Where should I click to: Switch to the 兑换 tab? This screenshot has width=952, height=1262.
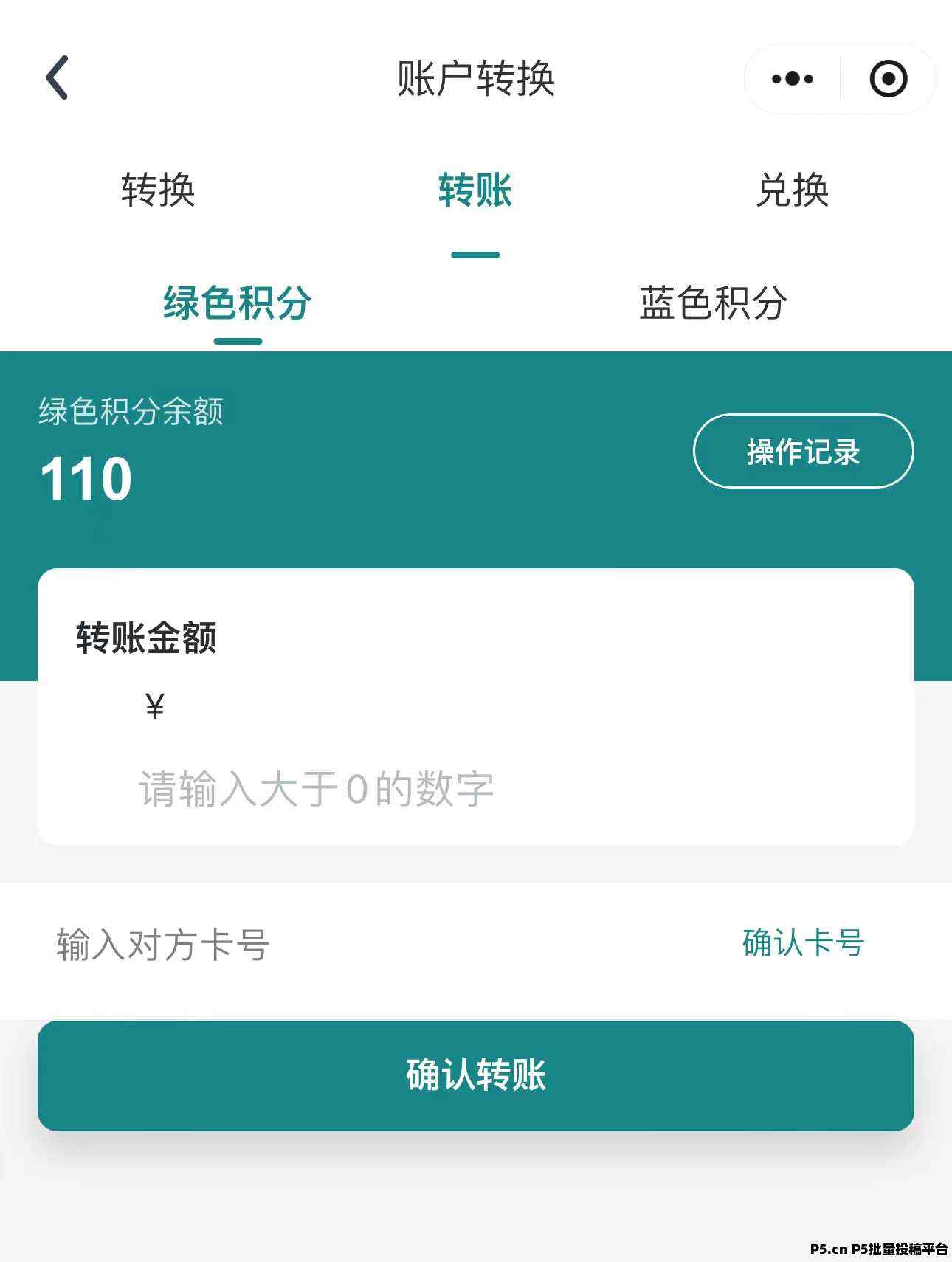tap(793, 190)
